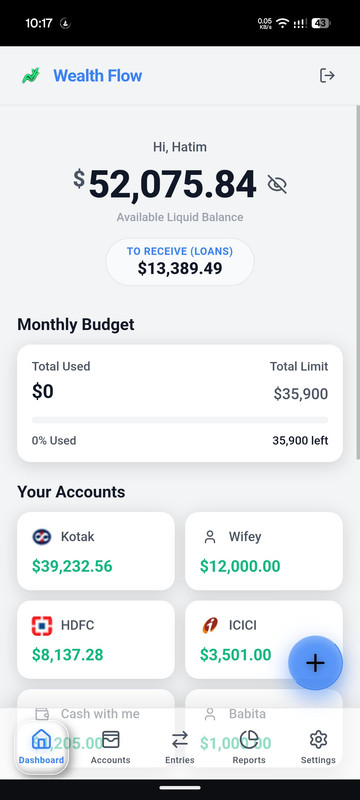
Task: Open the Kotak account card
Action: coord(96,551)
